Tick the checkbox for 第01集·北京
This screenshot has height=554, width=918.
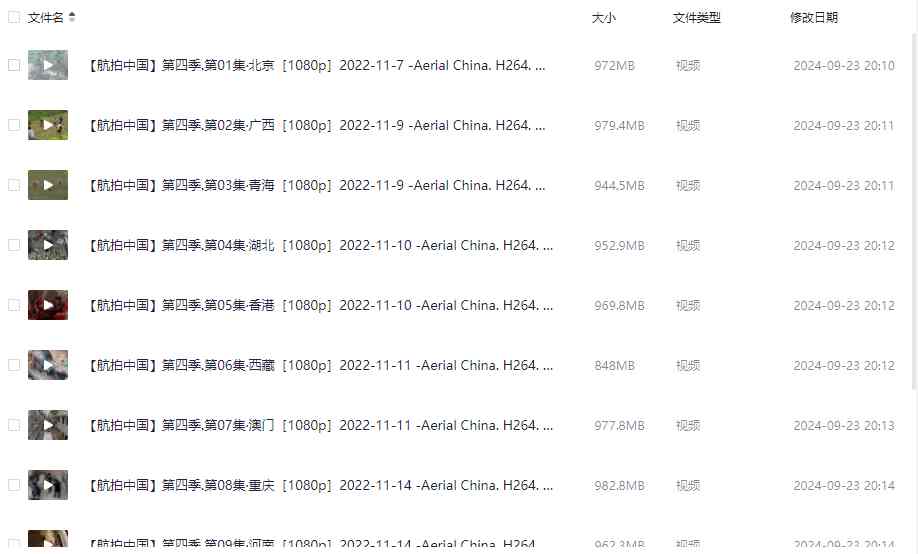(14, 65)
